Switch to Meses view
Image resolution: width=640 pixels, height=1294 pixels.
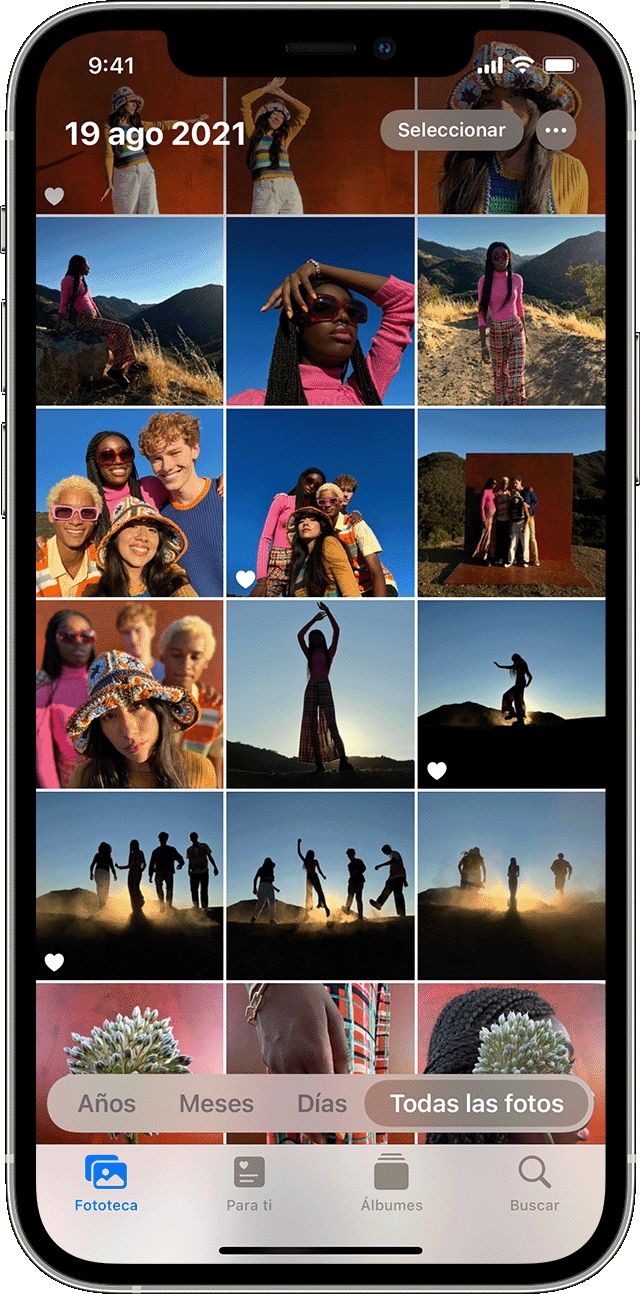coord(216,1104)
